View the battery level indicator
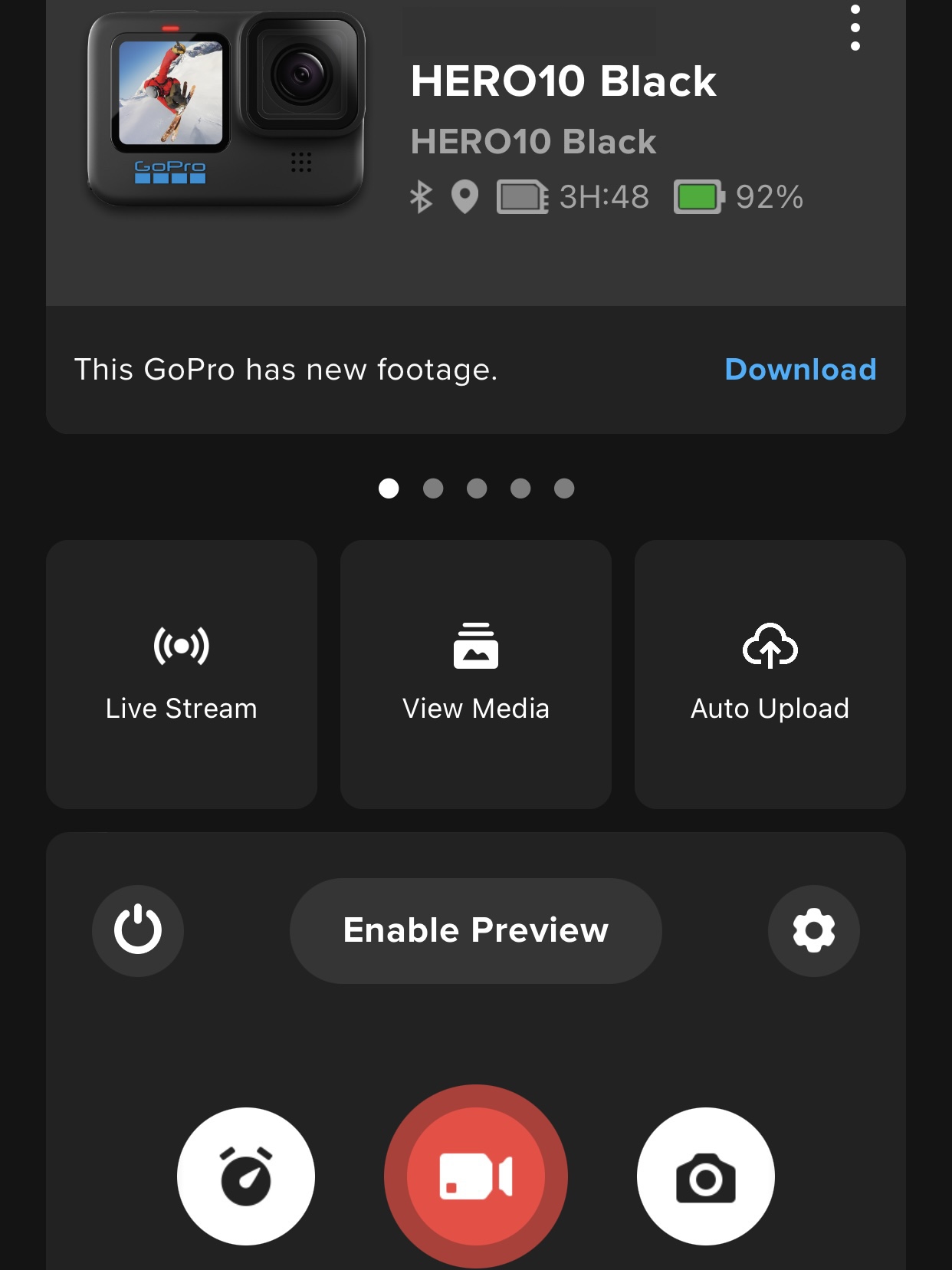952x1270 pixels. coord(698,197)
